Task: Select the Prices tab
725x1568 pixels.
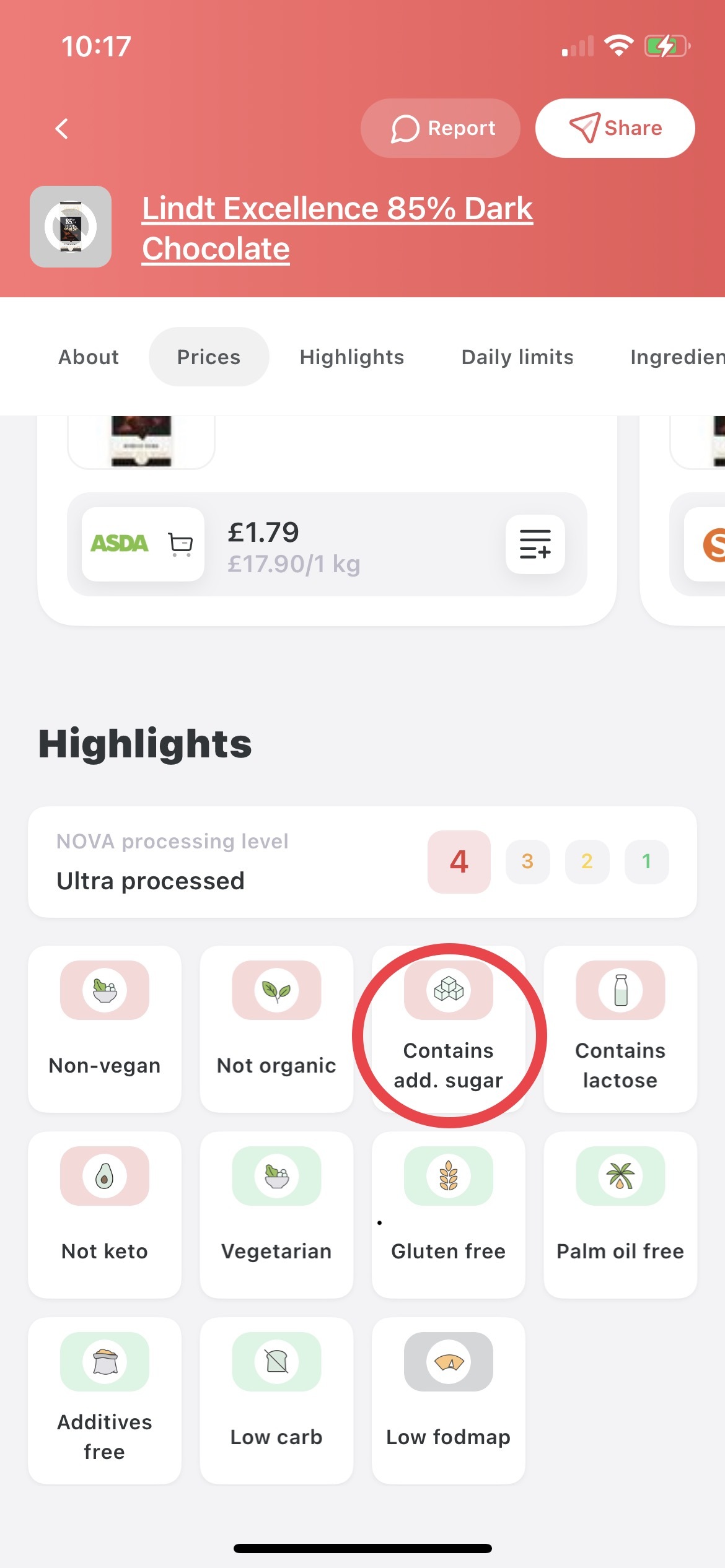Action: (x=209, y=357)
